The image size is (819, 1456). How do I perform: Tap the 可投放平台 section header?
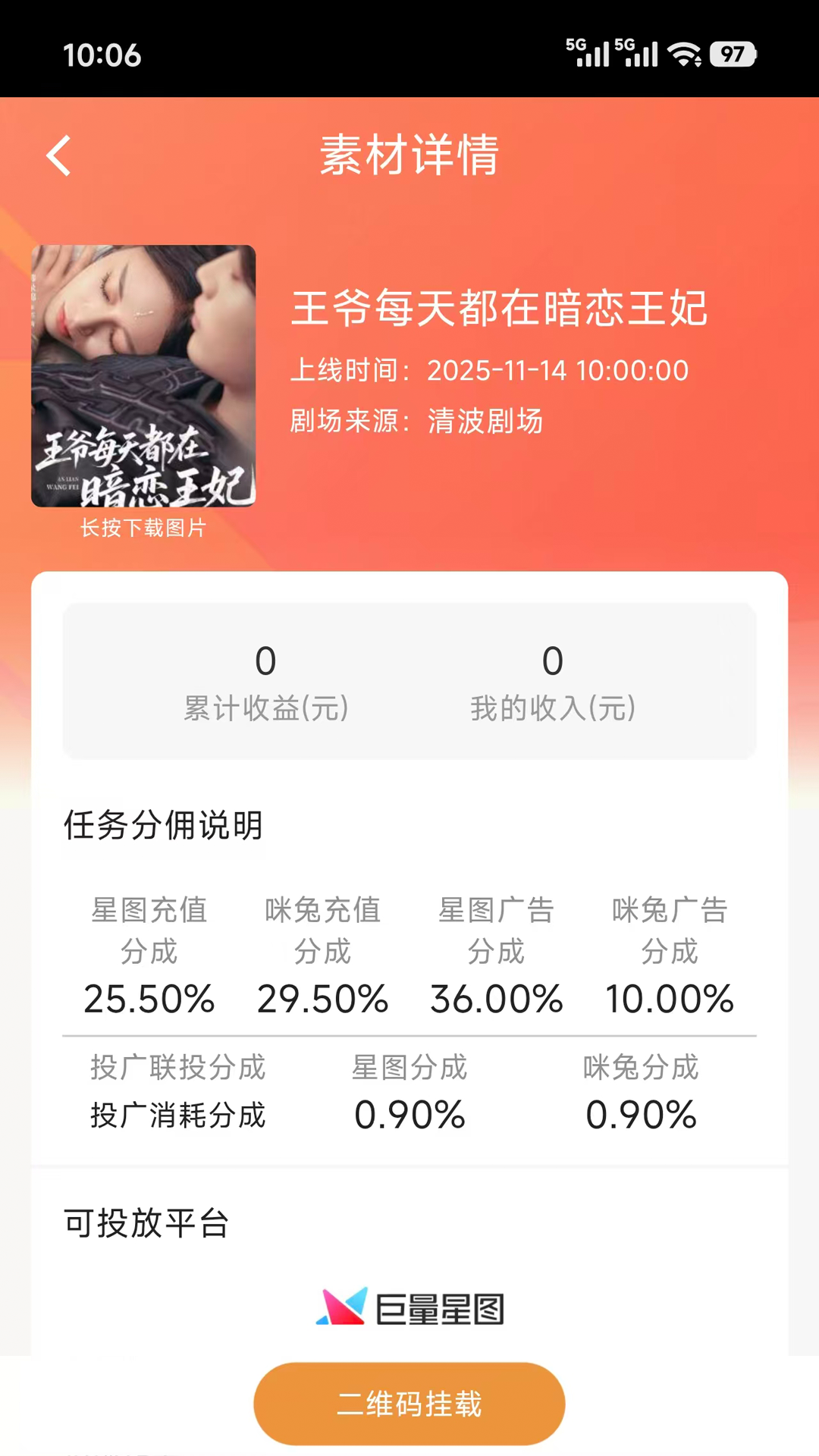tap(146, 1222)
